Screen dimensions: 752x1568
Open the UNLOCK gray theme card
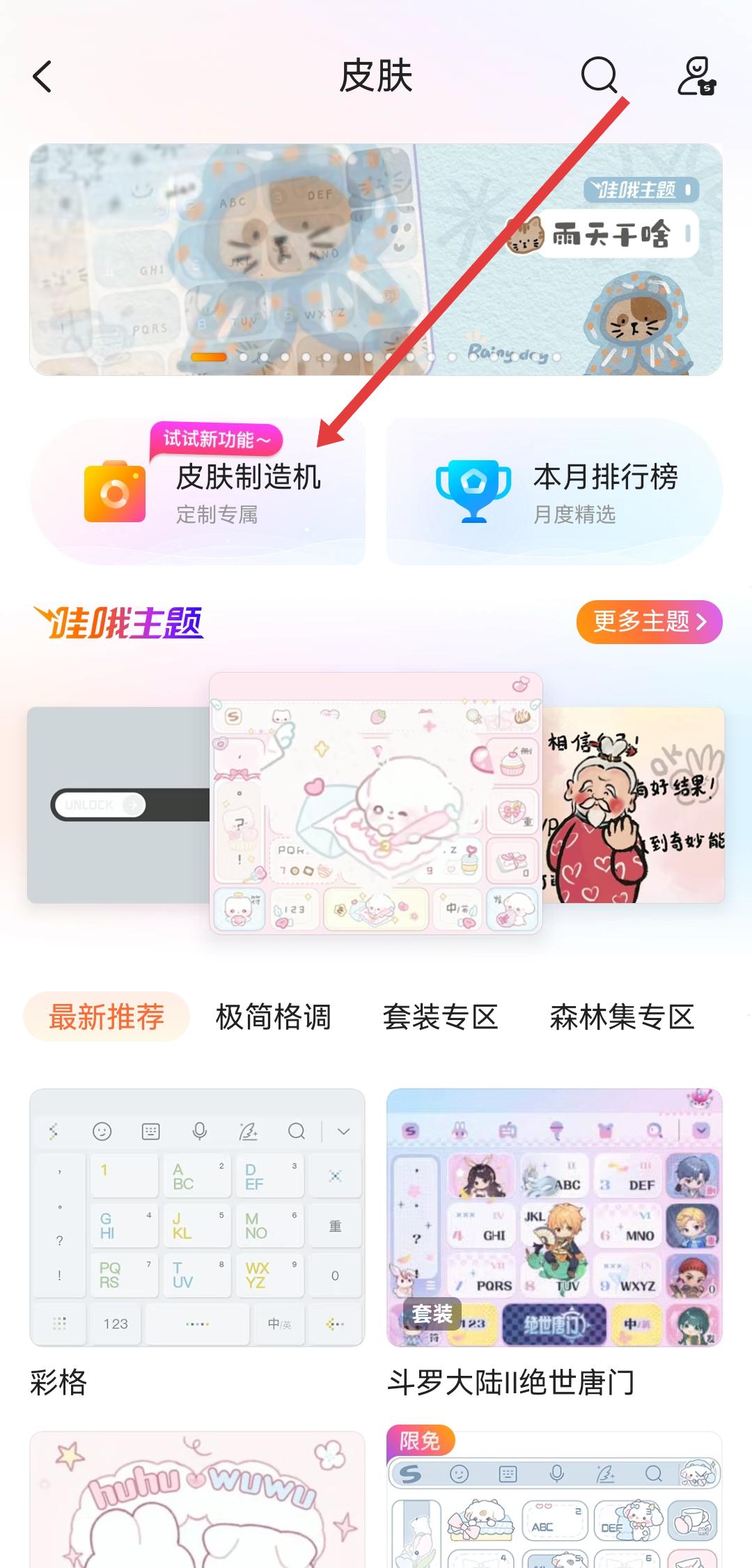pyautogui.click(x=117, y=805)
